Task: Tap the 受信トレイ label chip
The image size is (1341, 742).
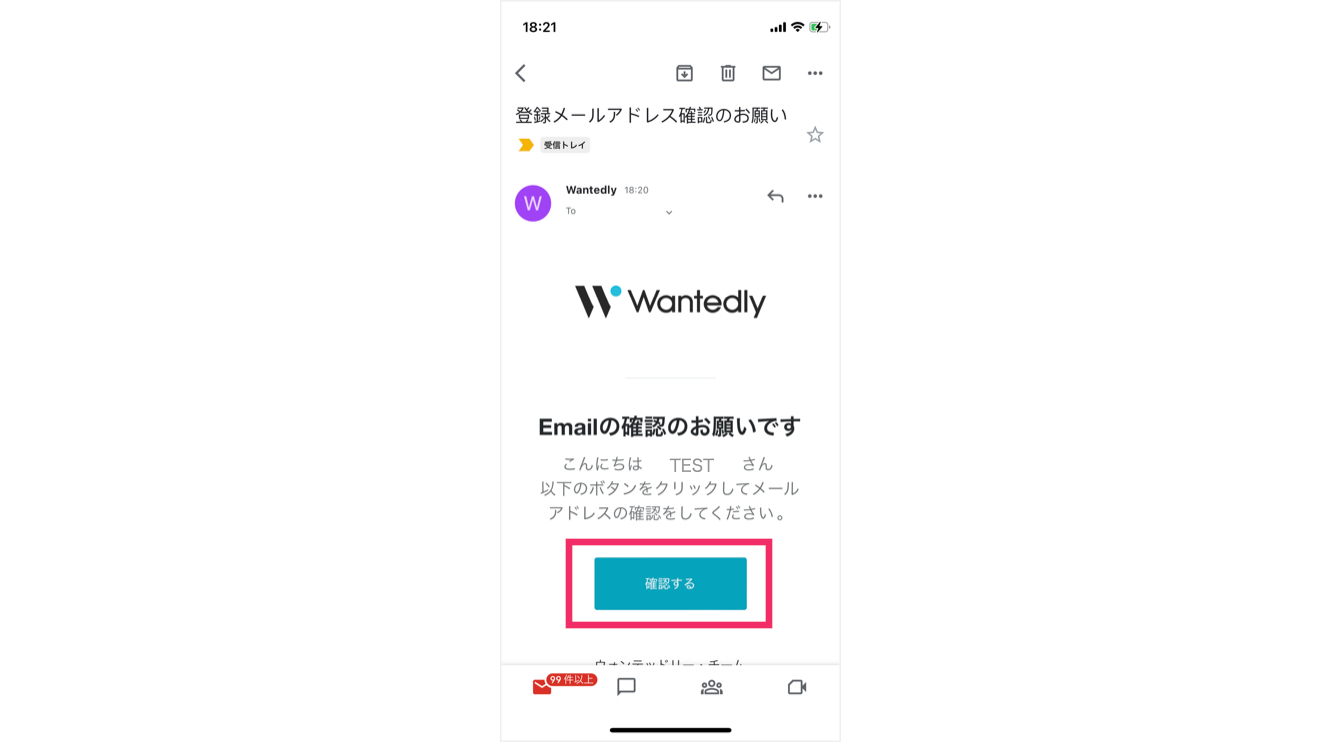Action: pos(565,145)
